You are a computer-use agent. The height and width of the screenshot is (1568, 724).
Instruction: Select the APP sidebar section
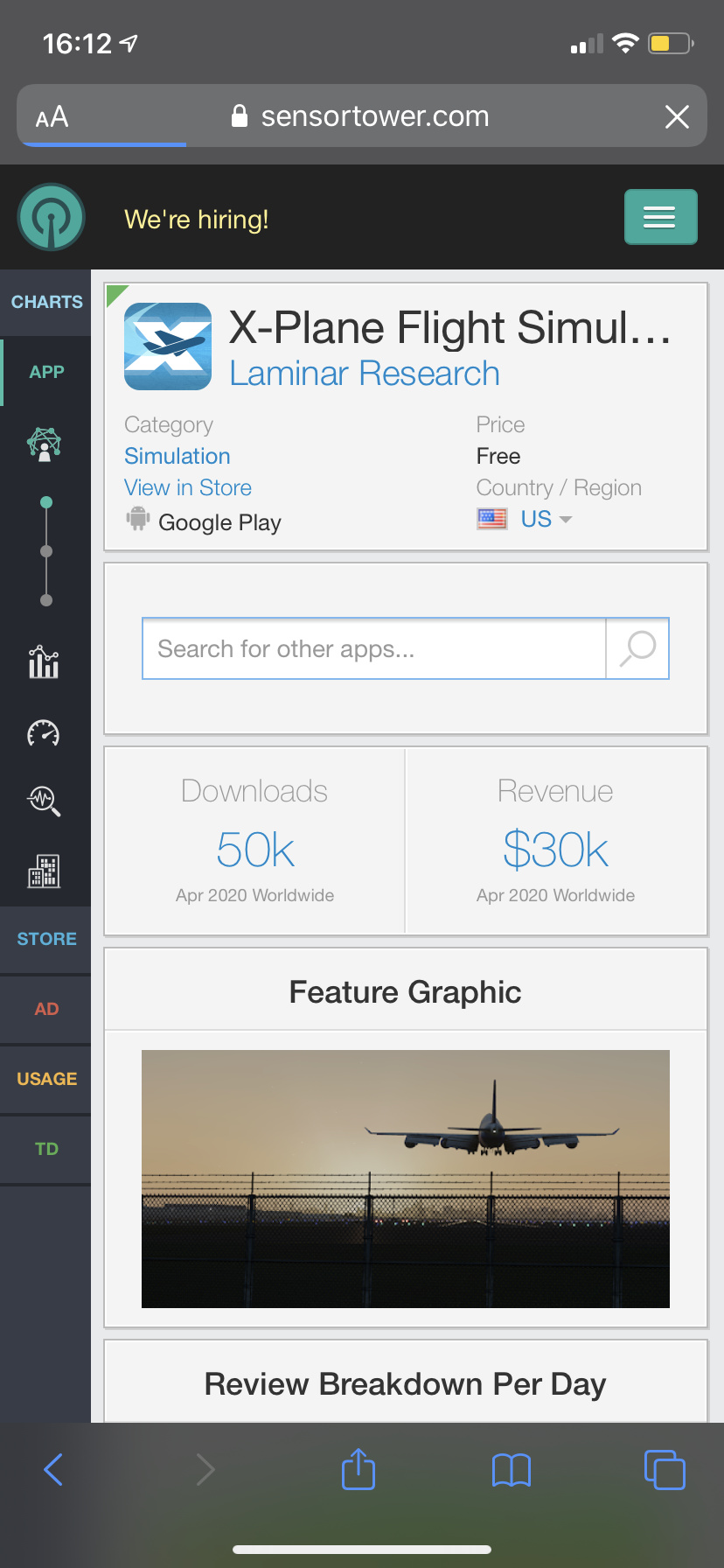click(46, 372)
